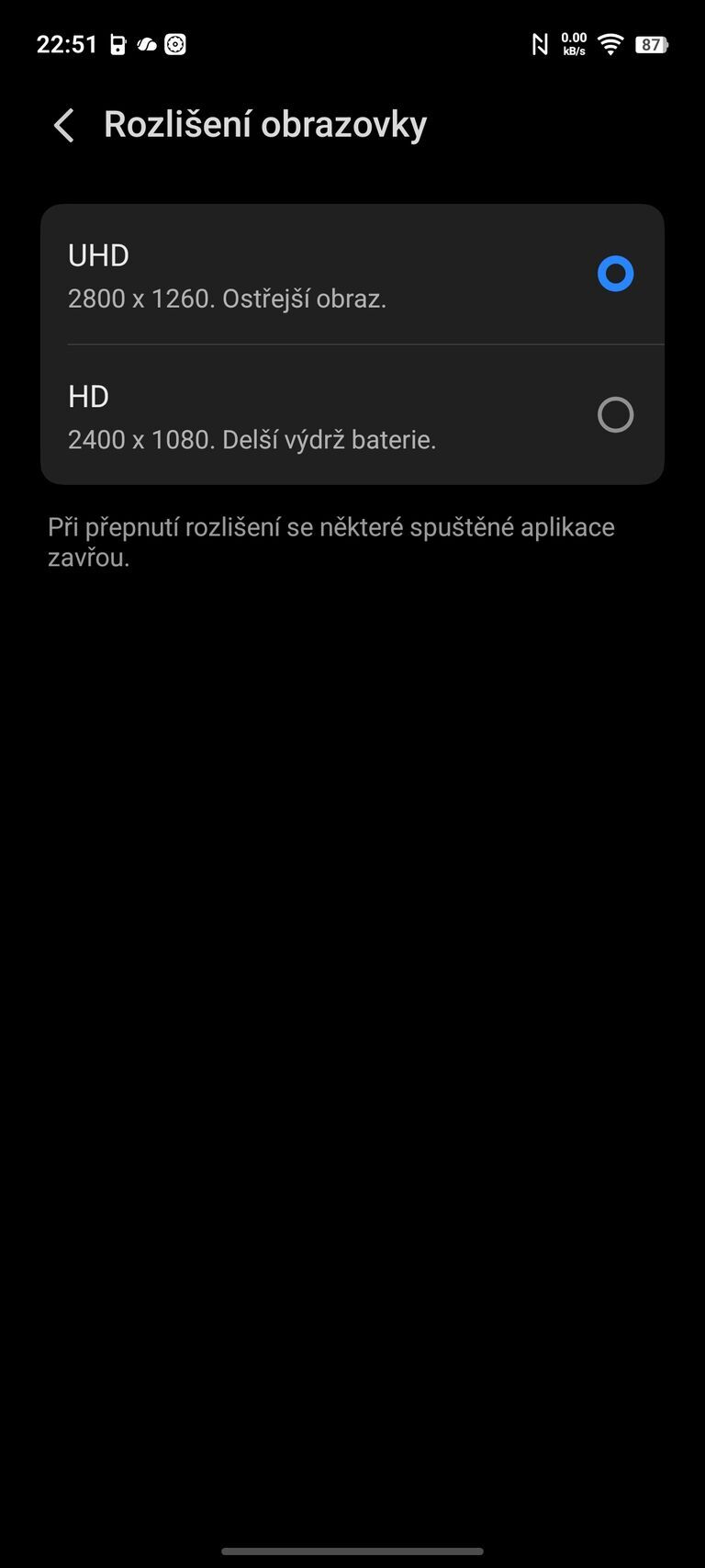Select the UHD option row
This screenshot has width=705, height=1568.
pyautogui.click(x=352, y=274)
